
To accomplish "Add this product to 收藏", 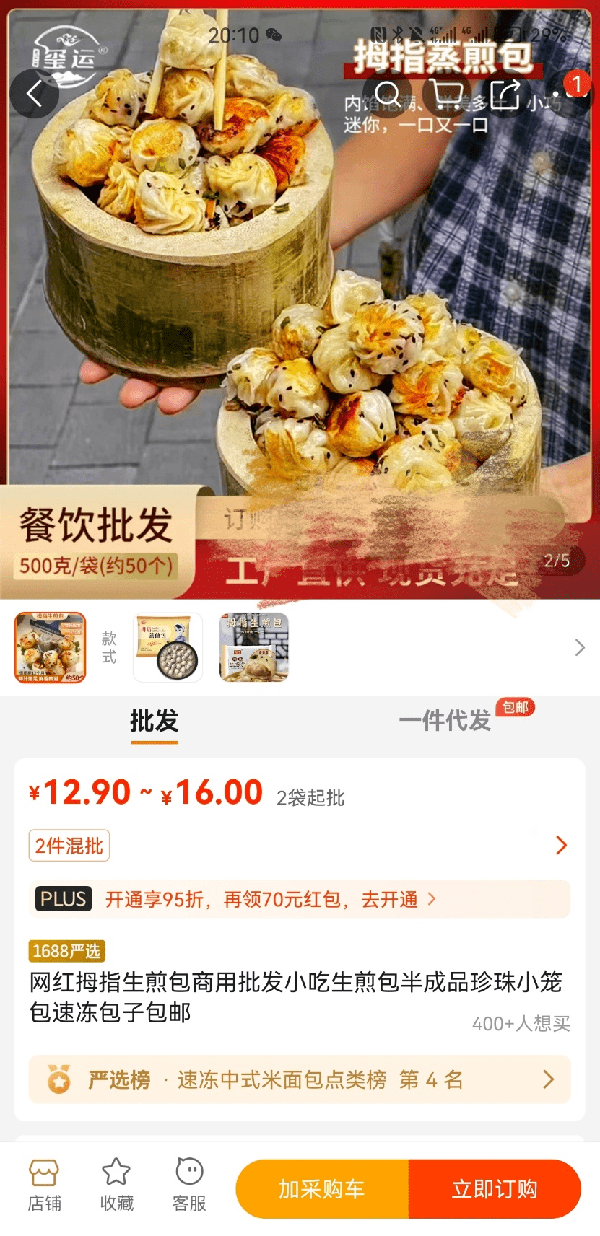I will pyautogui.click(x=117, y=1186).
